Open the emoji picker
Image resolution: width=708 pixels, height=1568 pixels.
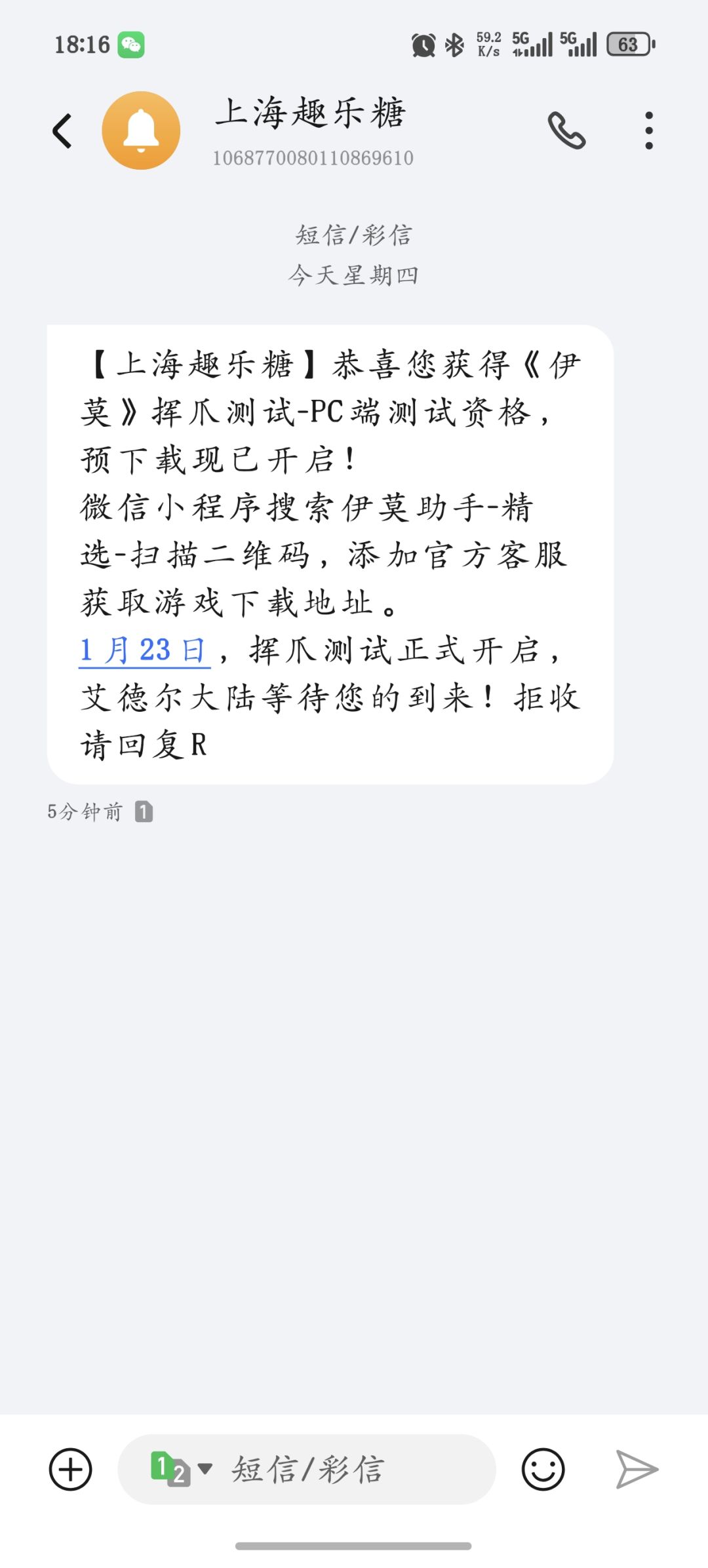[x=543, y=1469]
